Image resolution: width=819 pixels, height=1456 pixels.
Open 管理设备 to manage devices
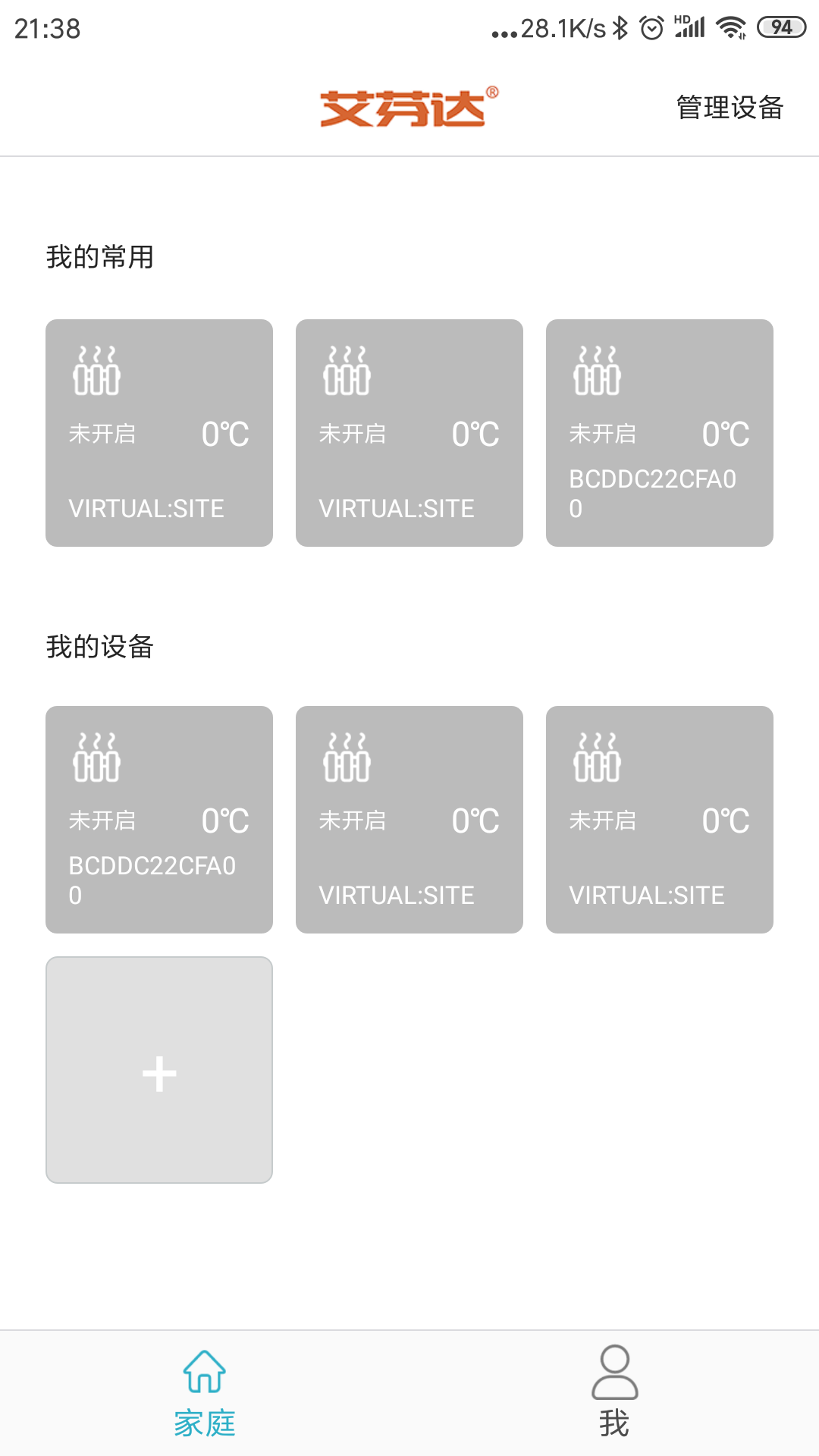[x=729, y=107]
